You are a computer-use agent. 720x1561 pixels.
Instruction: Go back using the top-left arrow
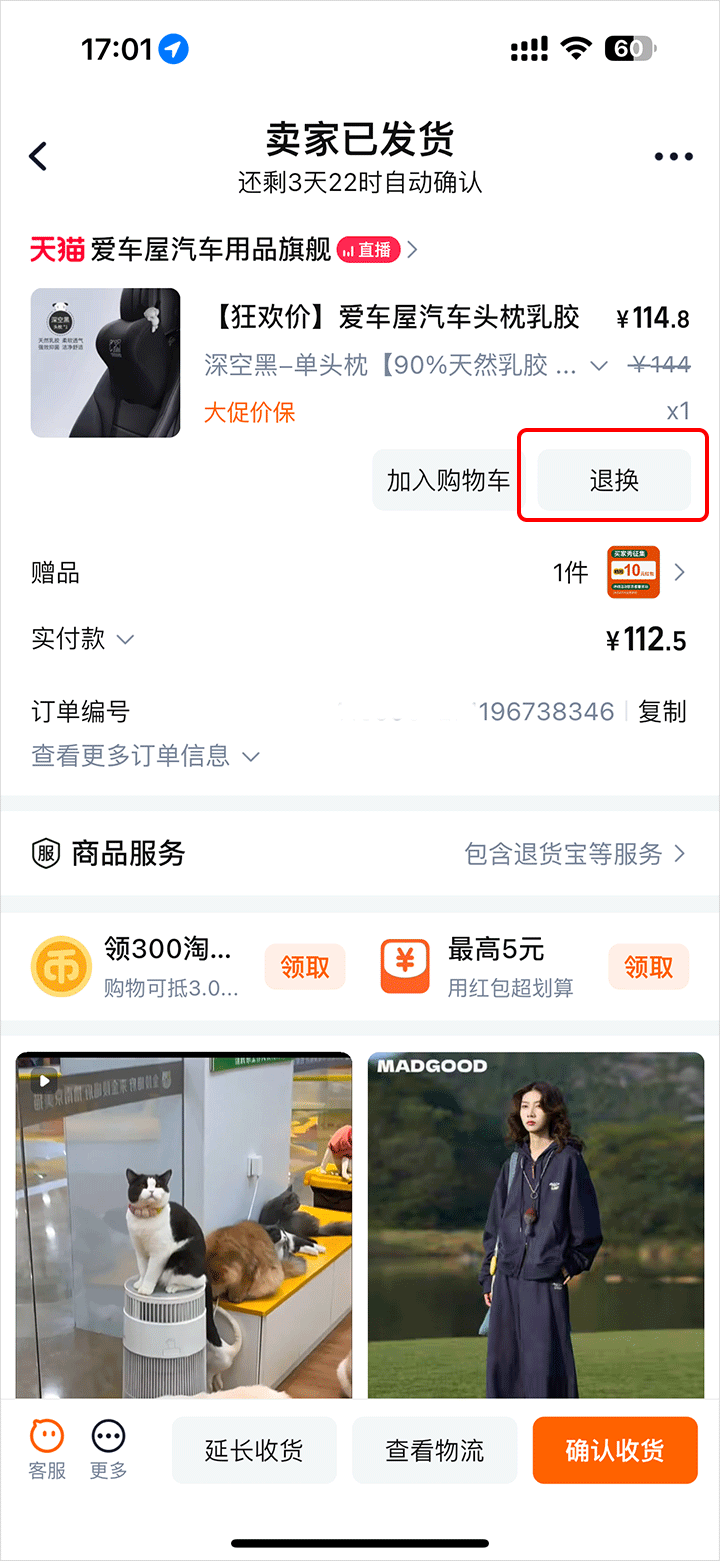[38, 156]
